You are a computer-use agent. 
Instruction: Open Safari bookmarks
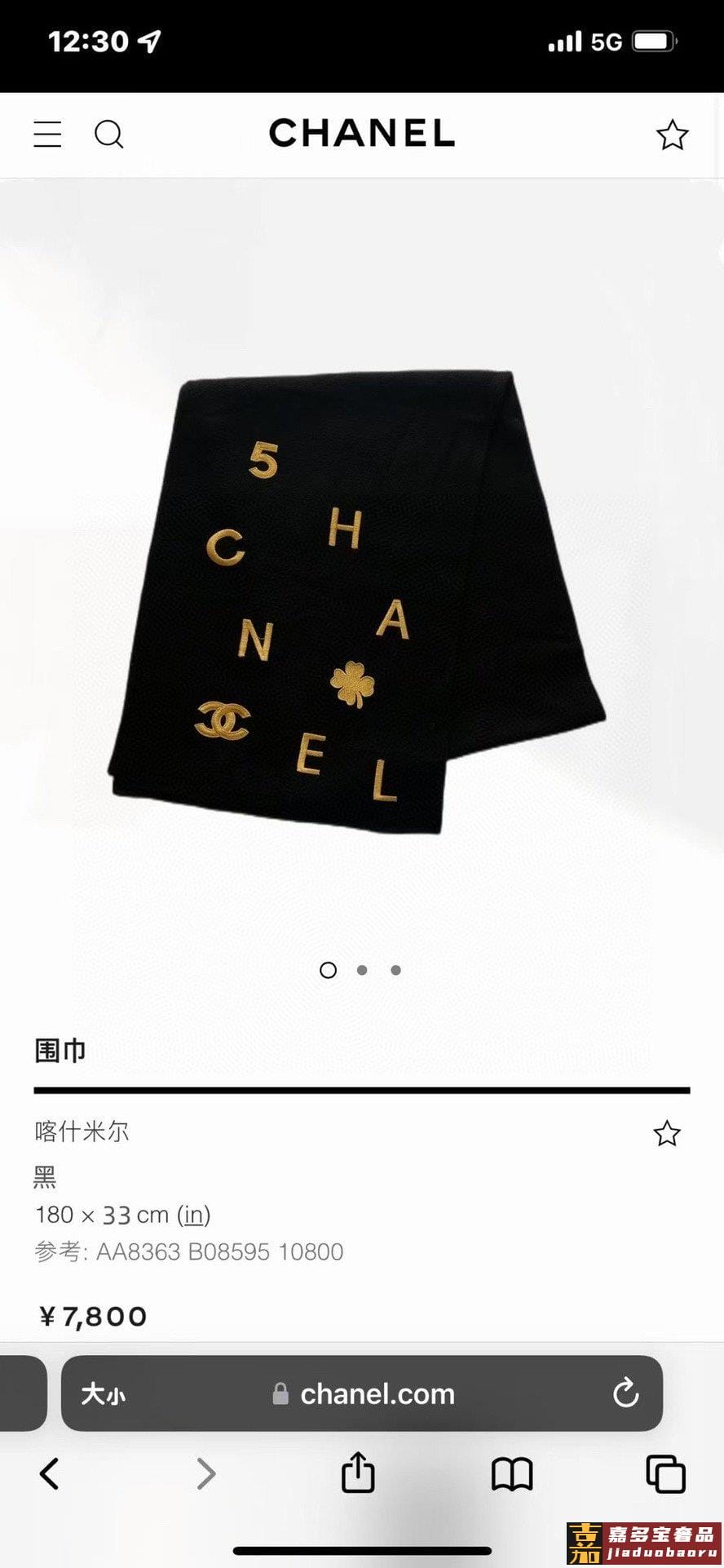(512, 1473)
